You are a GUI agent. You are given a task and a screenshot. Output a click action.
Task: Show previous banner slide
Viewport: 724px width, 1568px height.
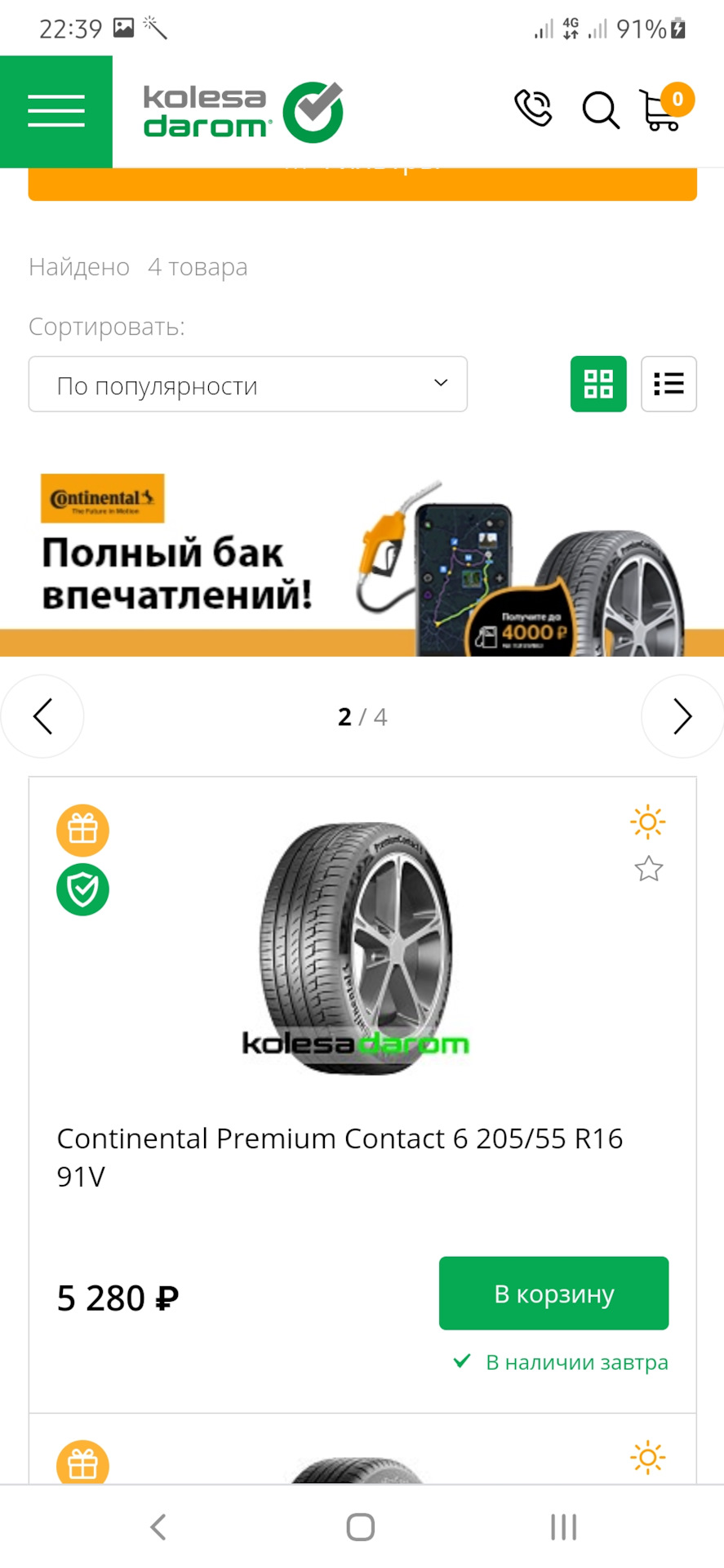click(42, 716)
